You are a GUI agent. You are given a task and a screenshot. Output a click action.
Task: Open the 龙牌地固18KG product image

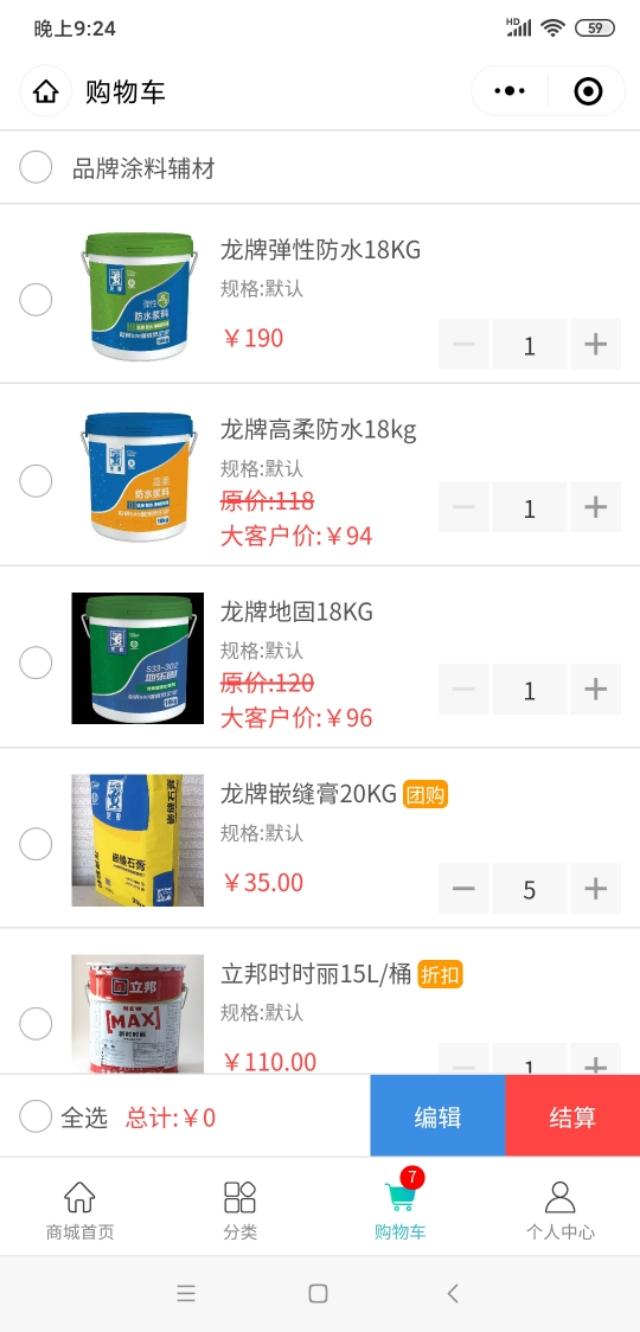pos(137,658)
